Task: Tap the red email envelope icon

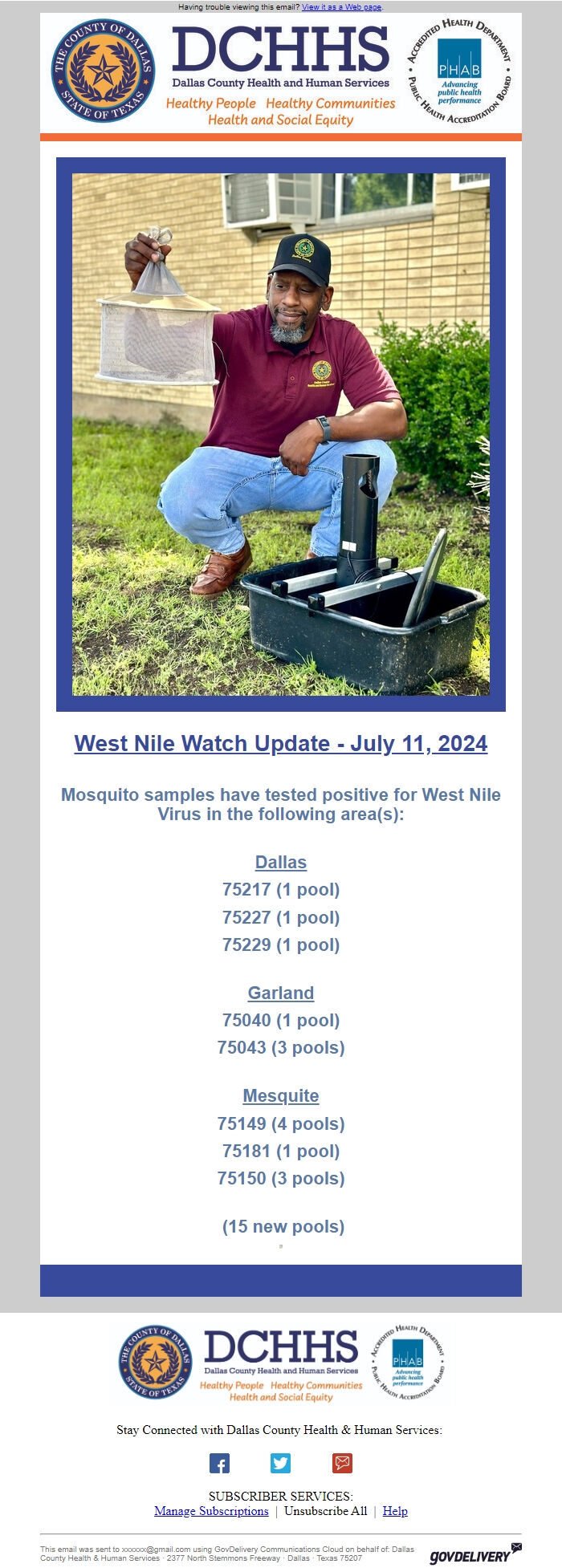Action: pyautogui.click(x=342, y=1463)
